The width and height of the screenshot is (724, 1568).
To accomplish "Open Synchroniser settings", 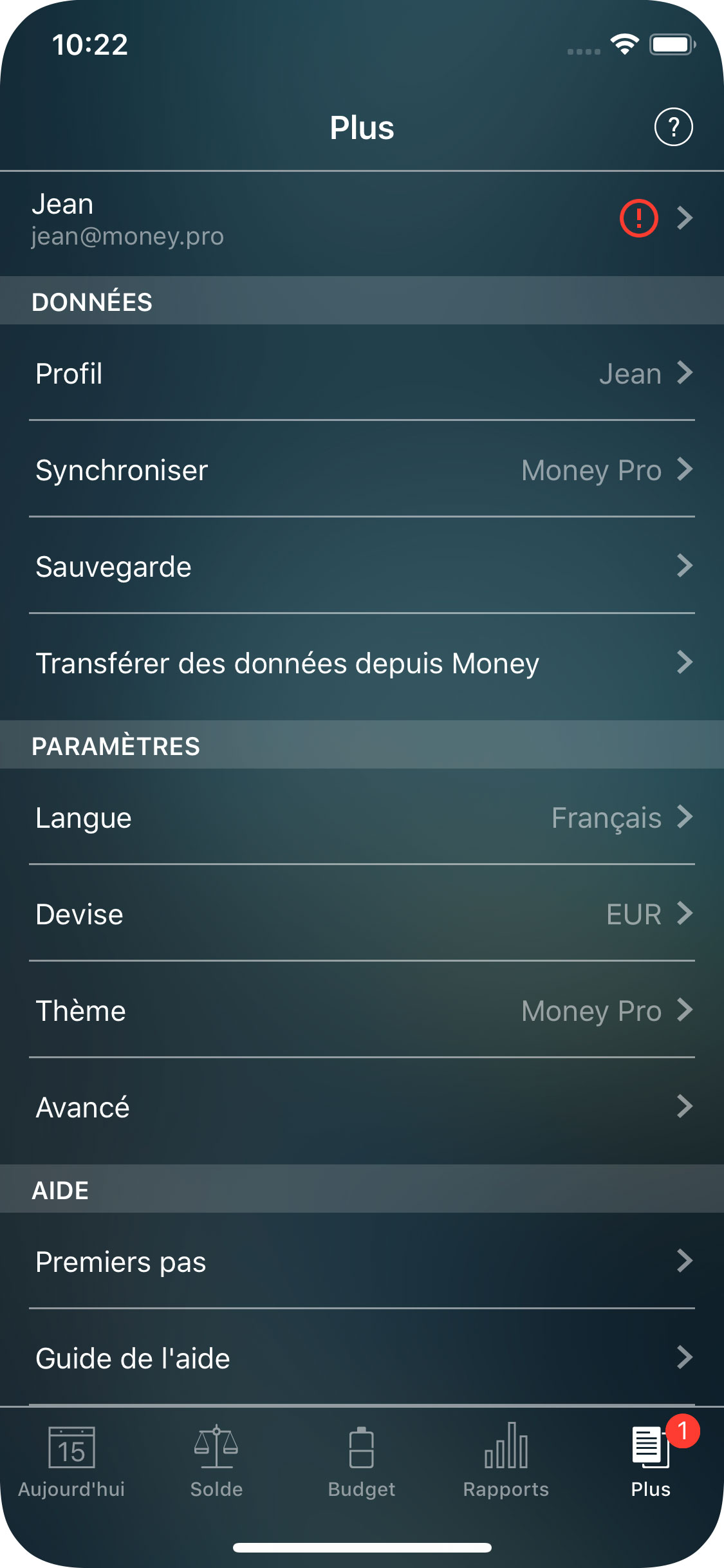I will (362, 470).
